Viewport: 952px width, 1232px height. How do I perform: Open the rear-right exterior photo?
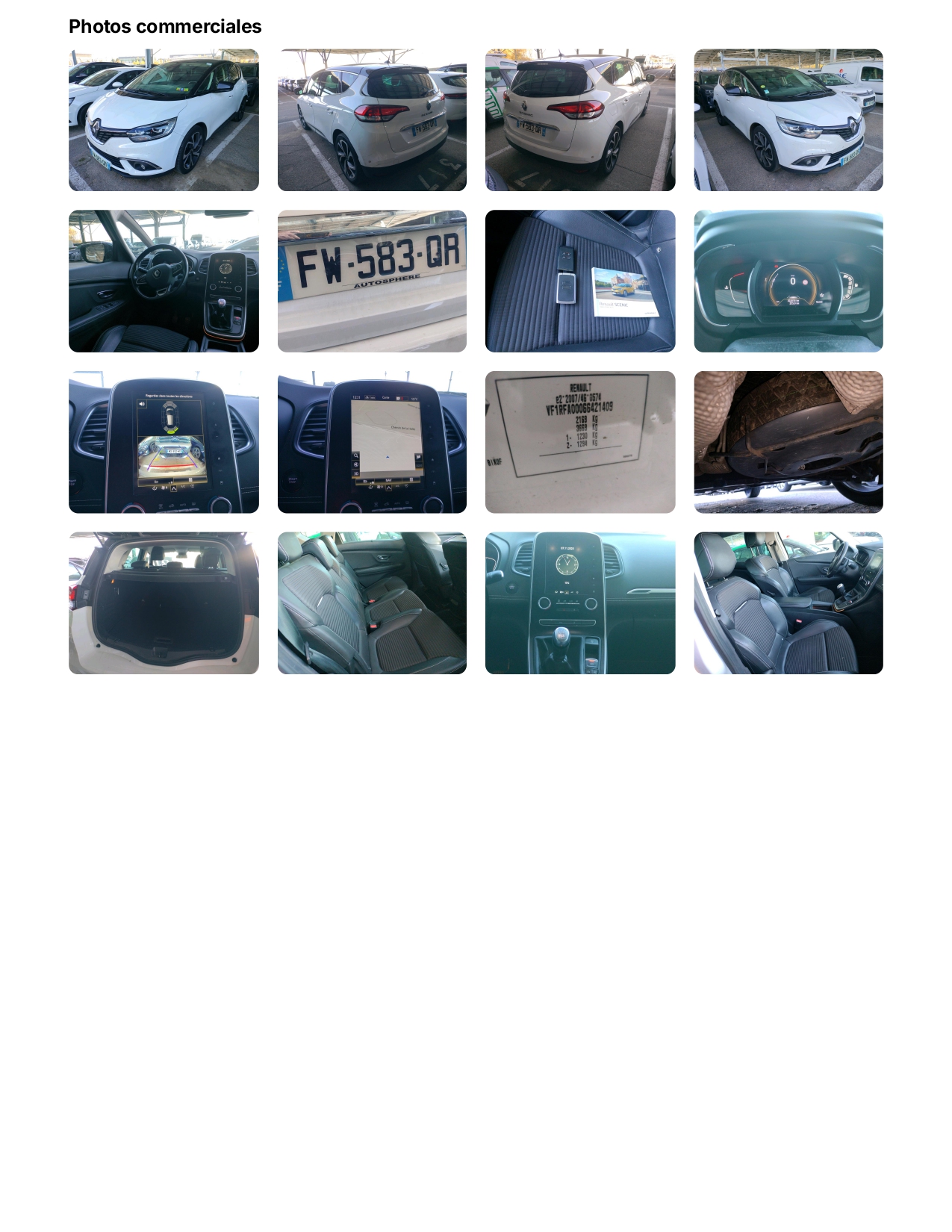click(580, 120)
